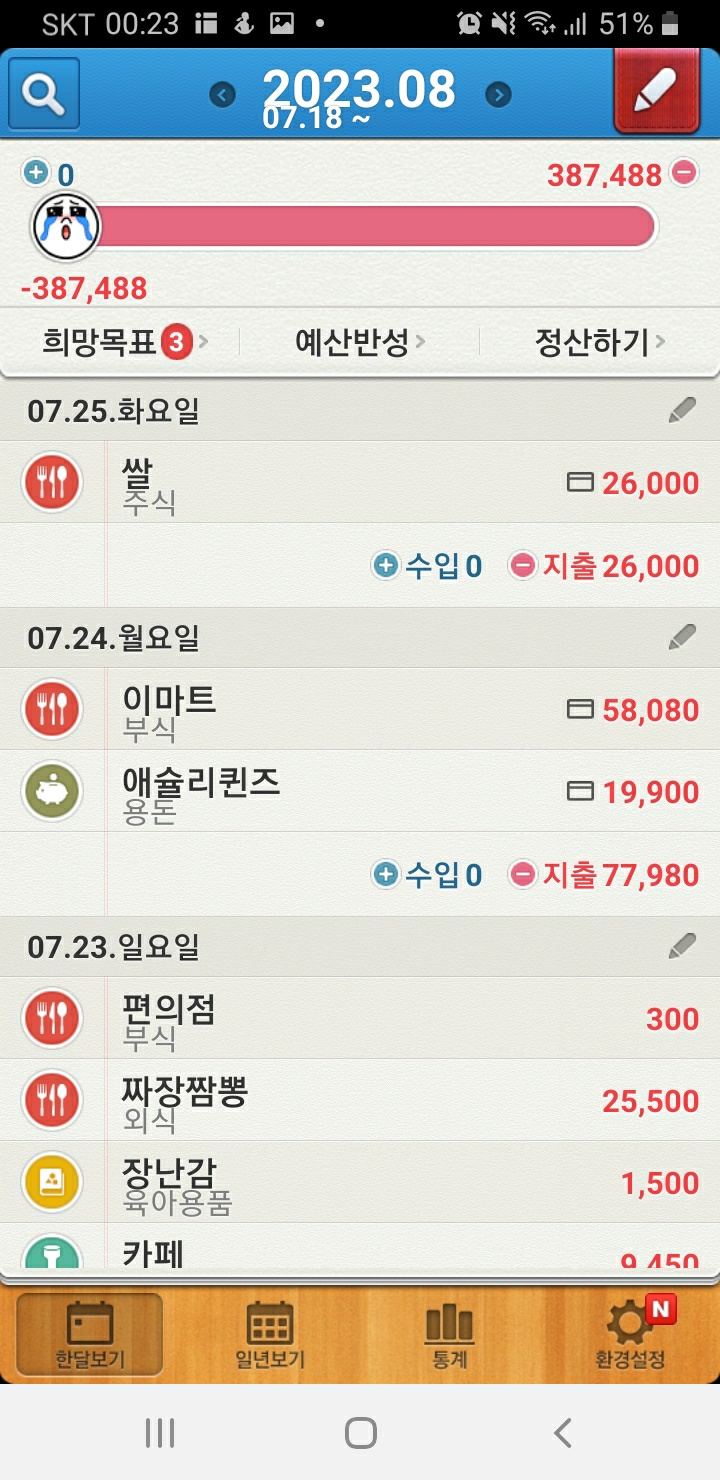Open statistics via the 통계 bar chart icon

448,1333
